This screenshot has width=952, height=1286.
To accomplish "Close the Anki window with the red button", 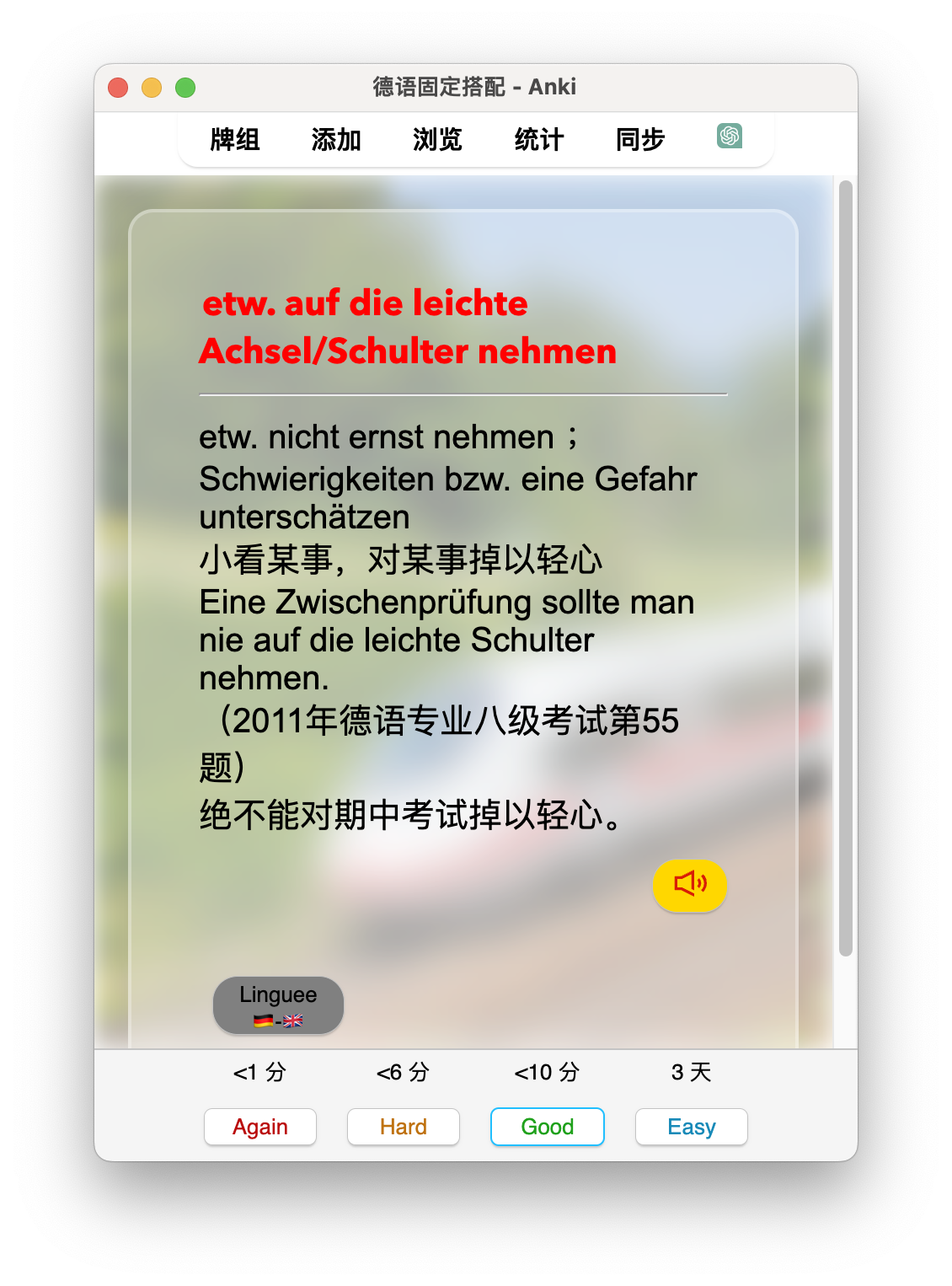I will tap(118, 88).
